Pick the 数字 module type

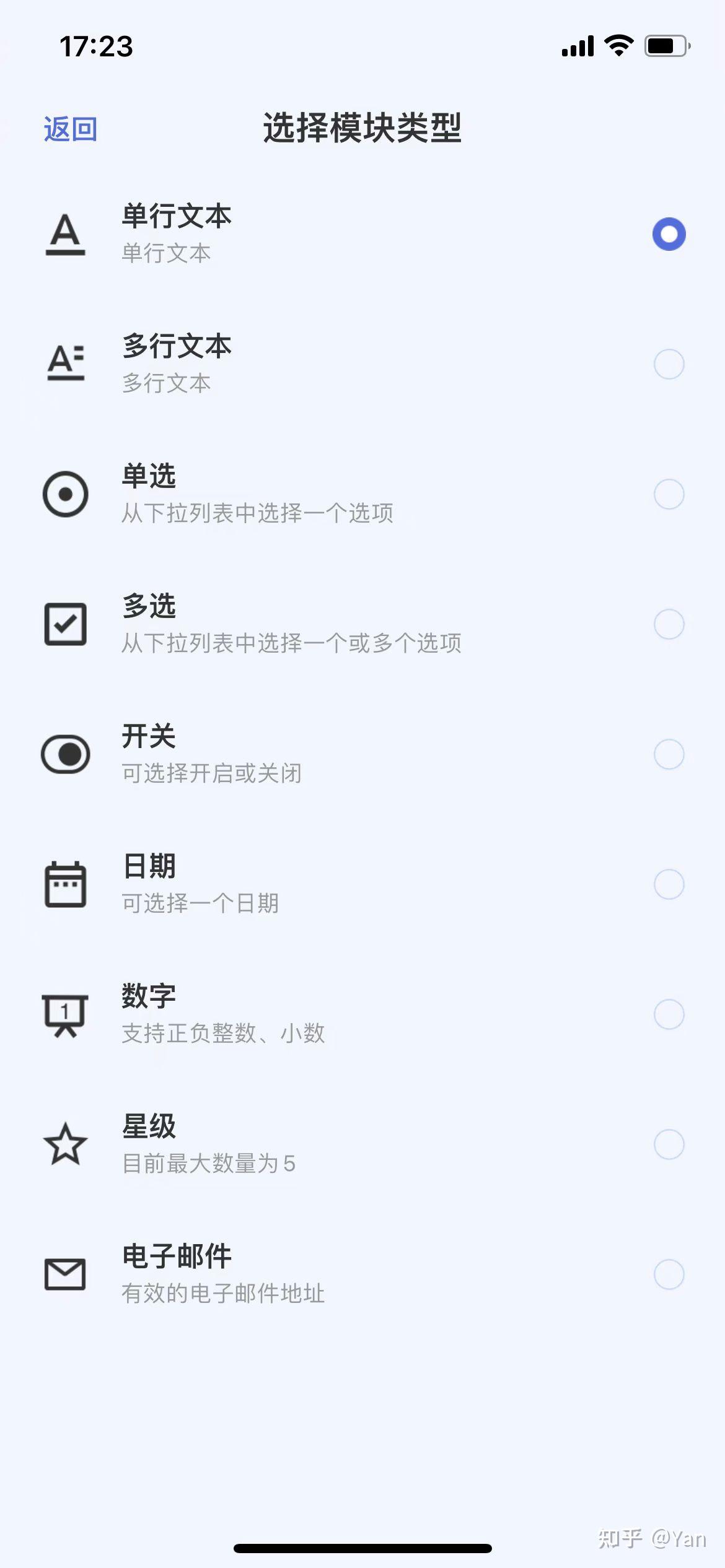669,1014
